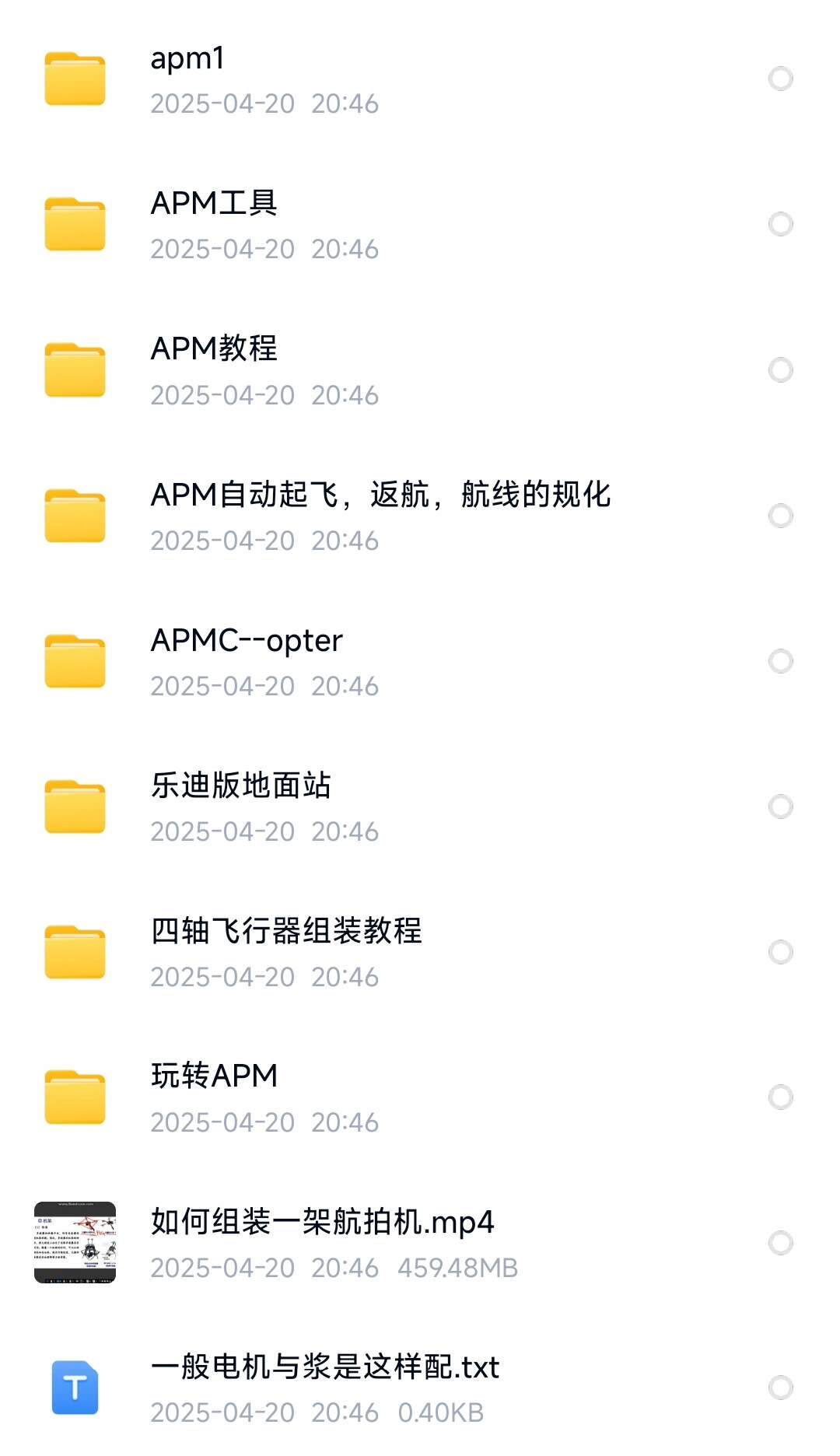Check the circle beside 四轴飞行器组装教程
The height and width of the screenshot is (1456, 840).
[780, 952]
